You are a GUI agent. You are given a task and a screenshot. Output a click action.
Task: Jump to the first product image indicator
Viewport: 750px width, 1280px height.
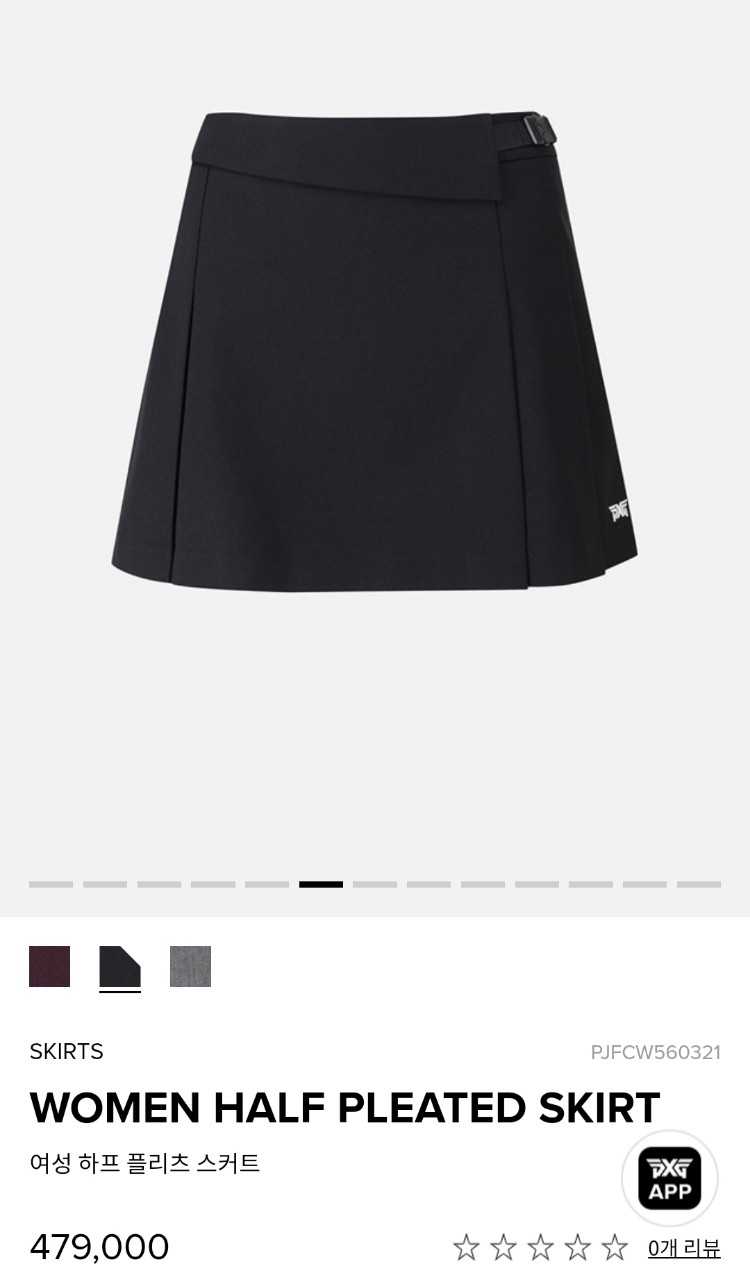tap(51, 884)
